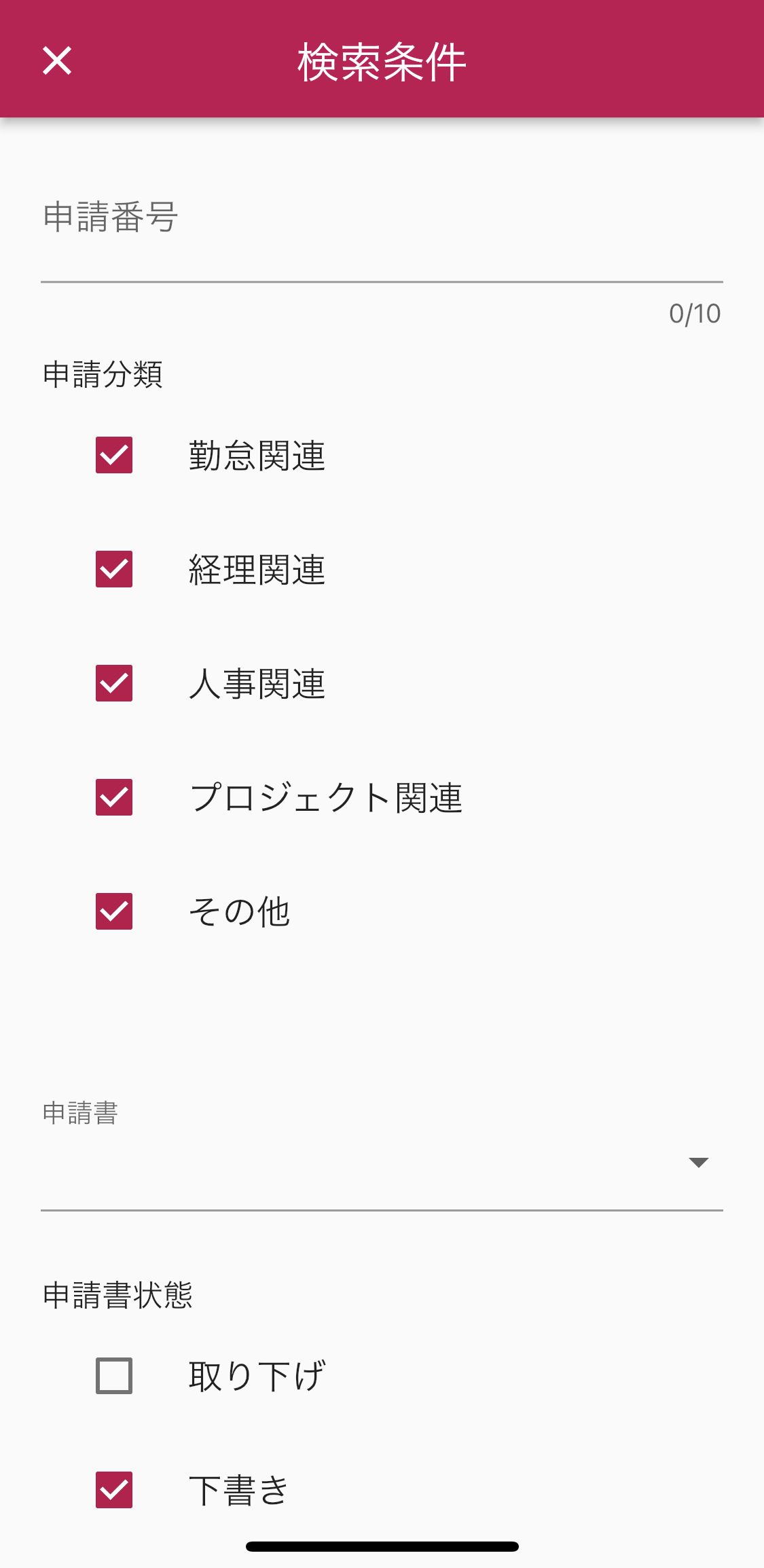
Task: Expand the 申請書 dropdown
Action: (x=380, y=1163)
